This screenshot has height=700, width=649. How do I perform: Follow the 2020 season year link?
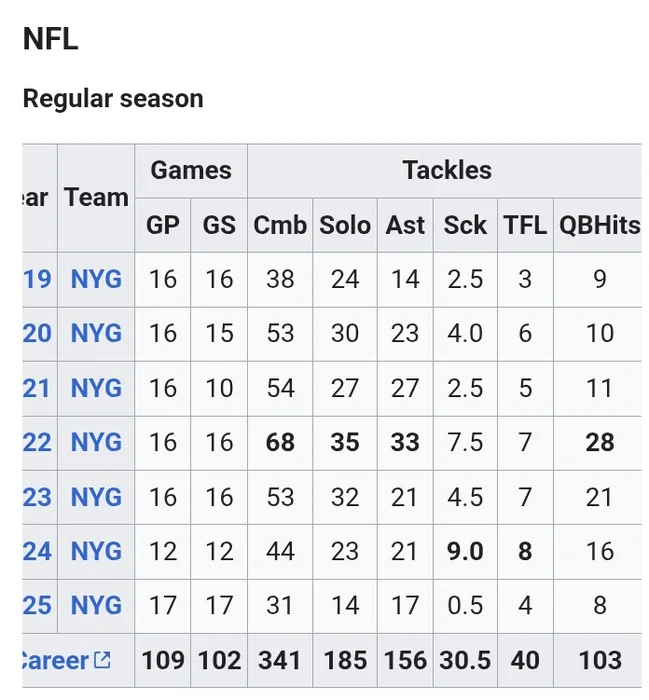[x=38, y=333]
